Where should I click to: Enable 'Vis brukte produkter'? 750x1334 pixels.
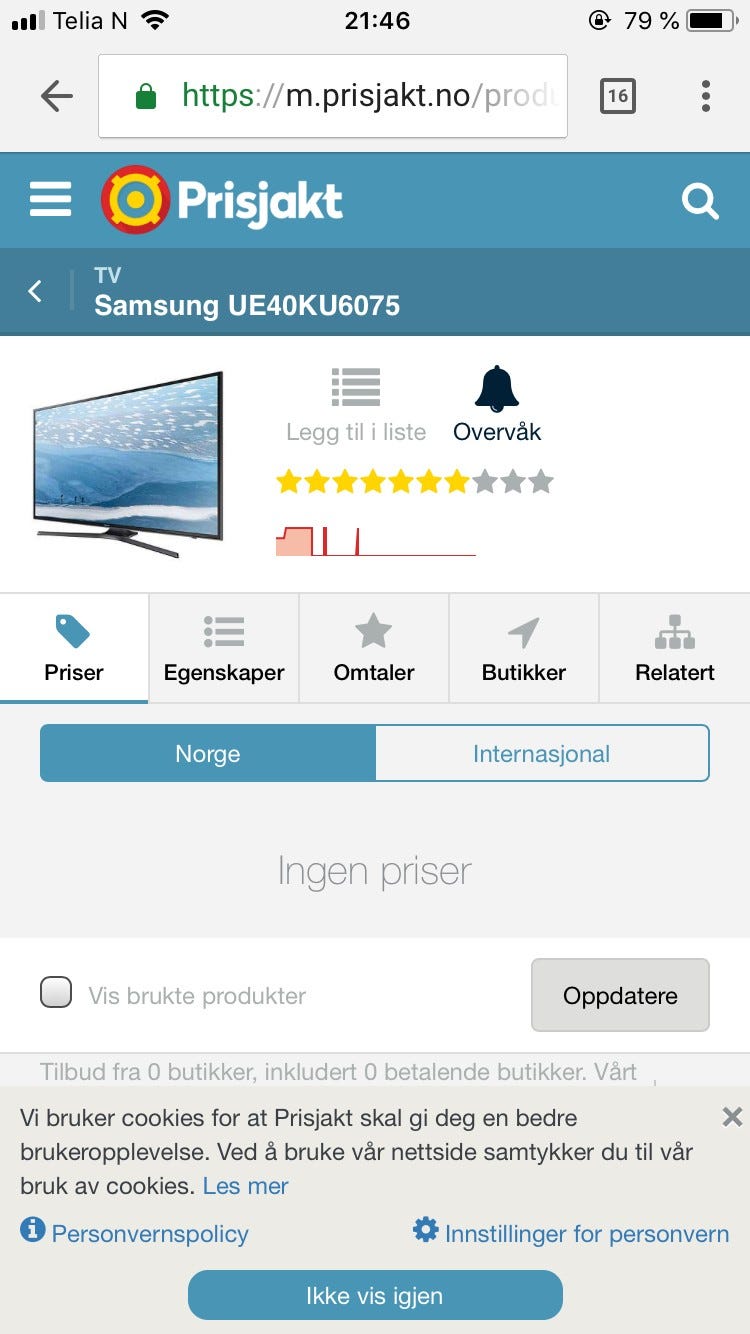coord(57,993)
